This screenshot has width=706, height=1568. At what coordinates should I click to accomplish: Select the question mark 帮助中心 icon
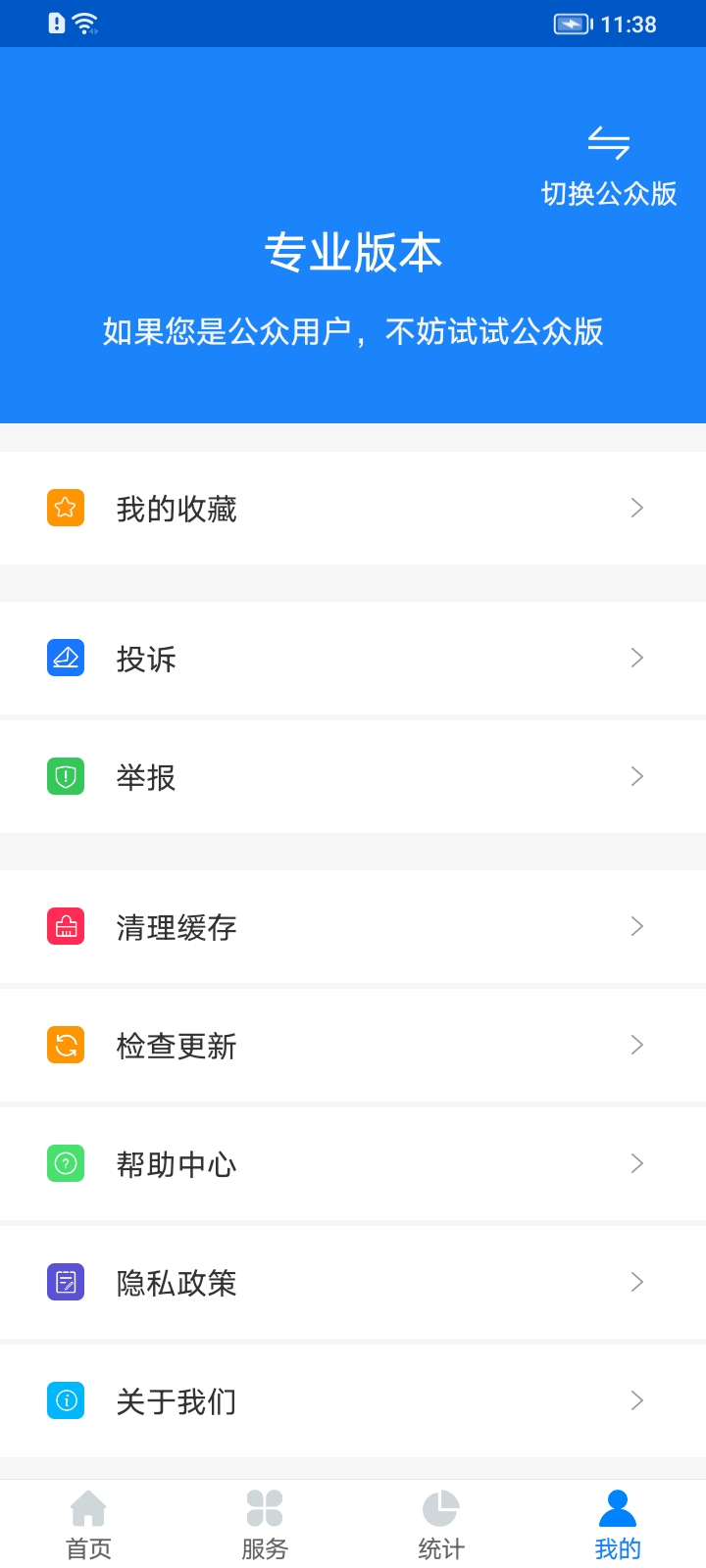click(65, 1164)
